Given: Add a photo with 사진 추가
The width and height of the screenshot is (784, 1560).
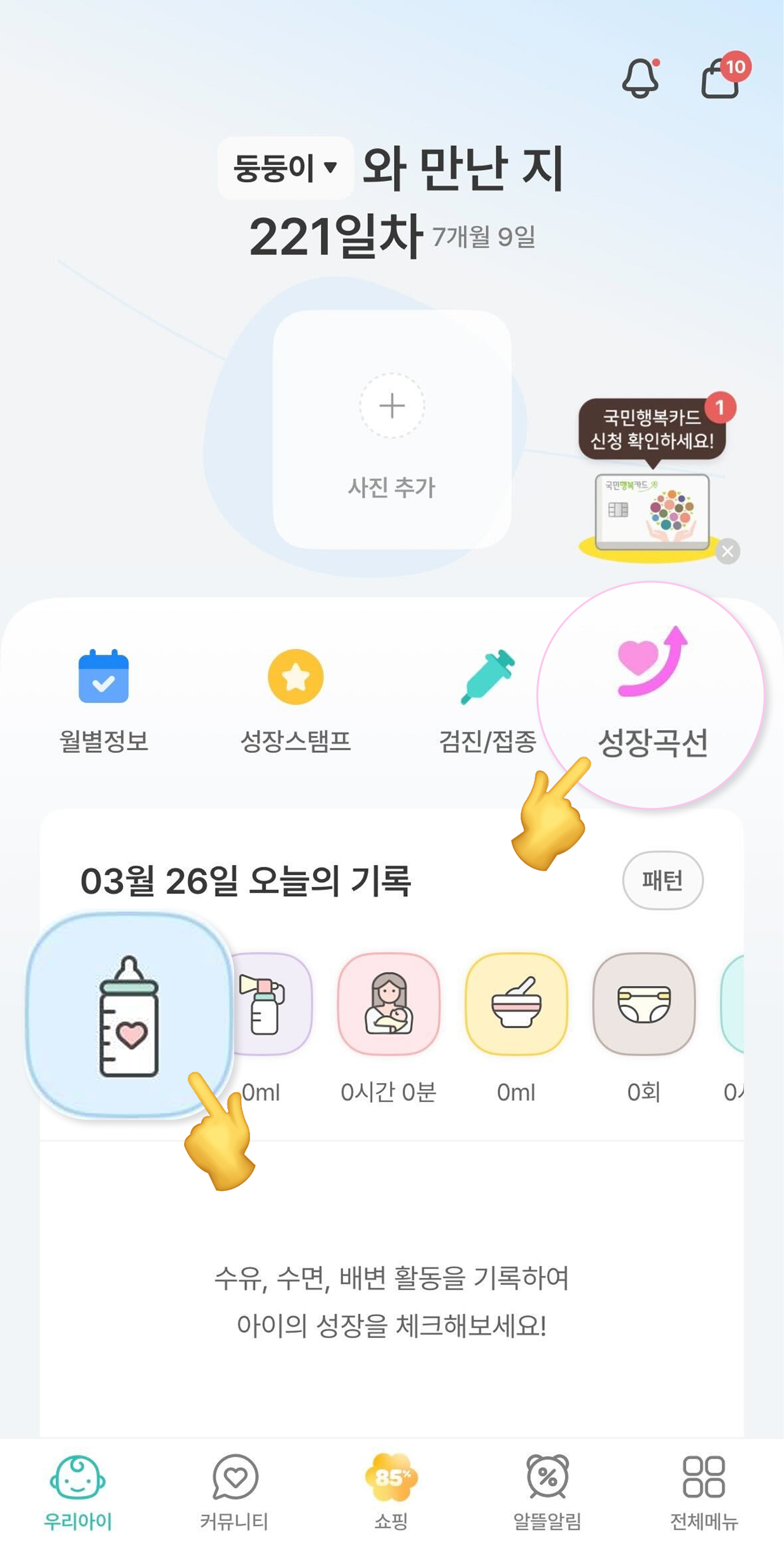Looking at the screenshot, I should tap(392, 429).
